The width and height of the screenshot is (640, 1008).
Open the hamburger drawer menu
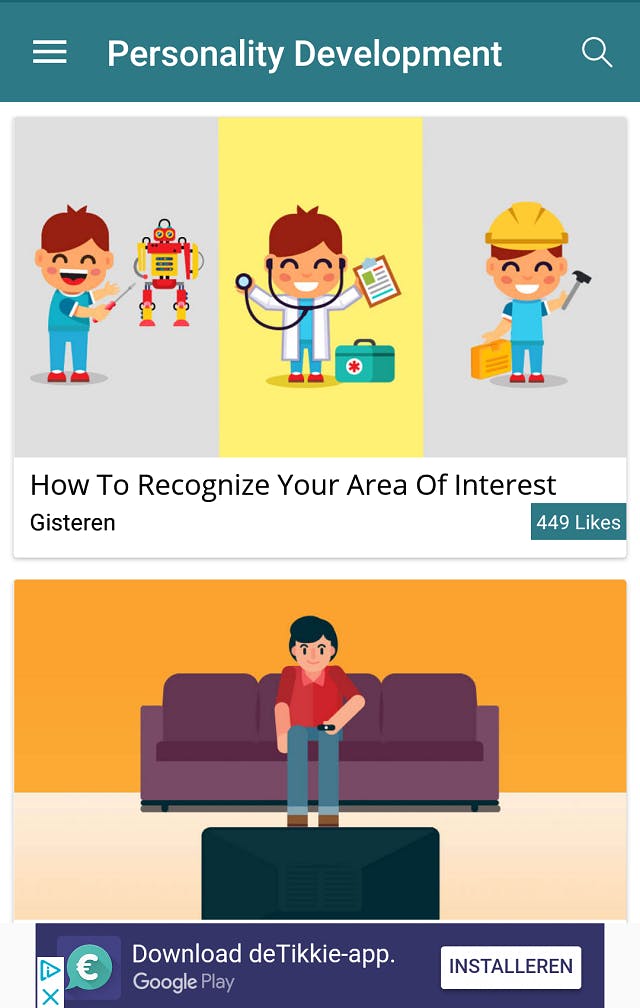pos(50,52)
